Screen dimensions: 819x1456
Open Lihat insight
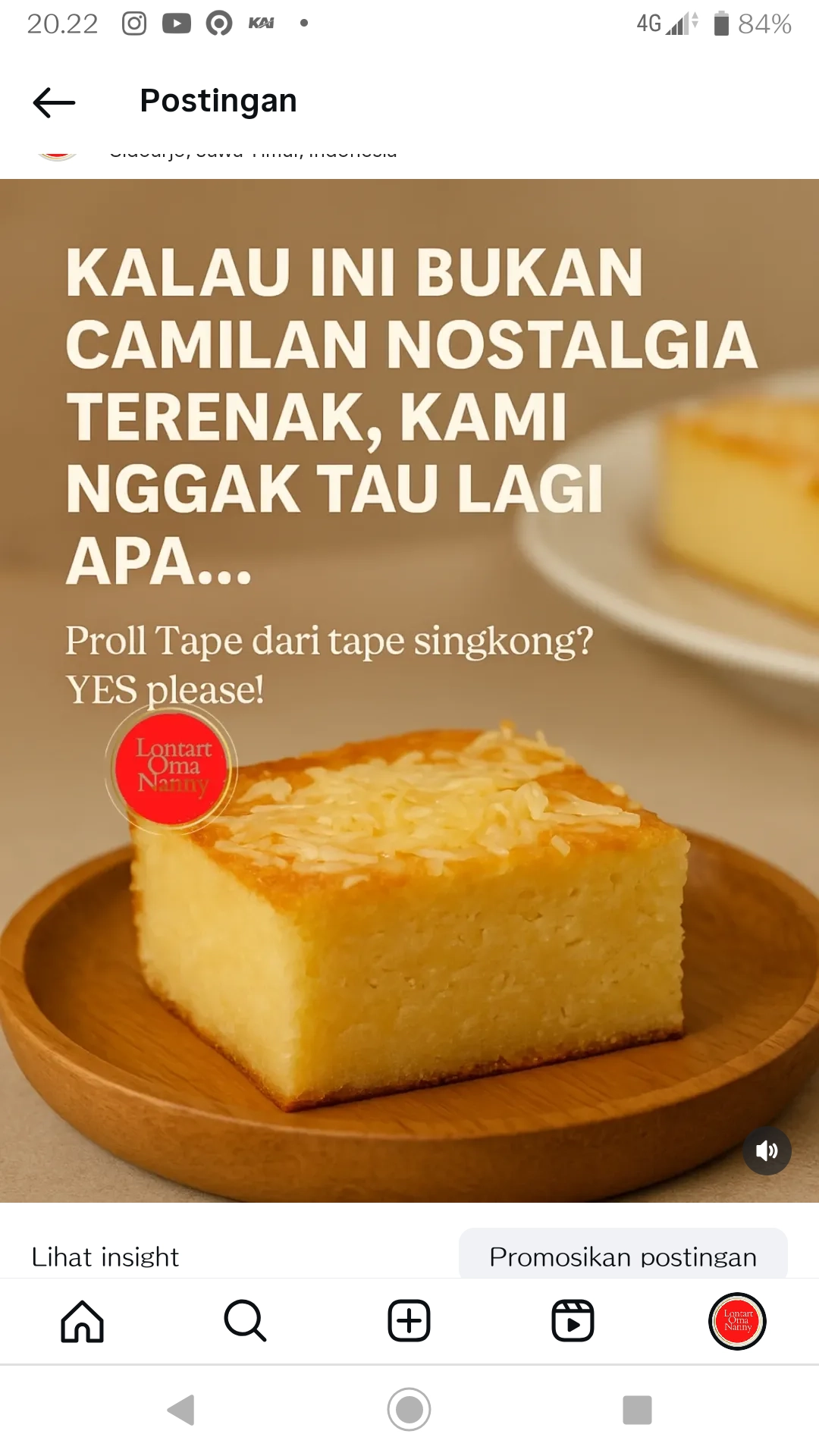pyautogui.click(x=105, y=1257)
